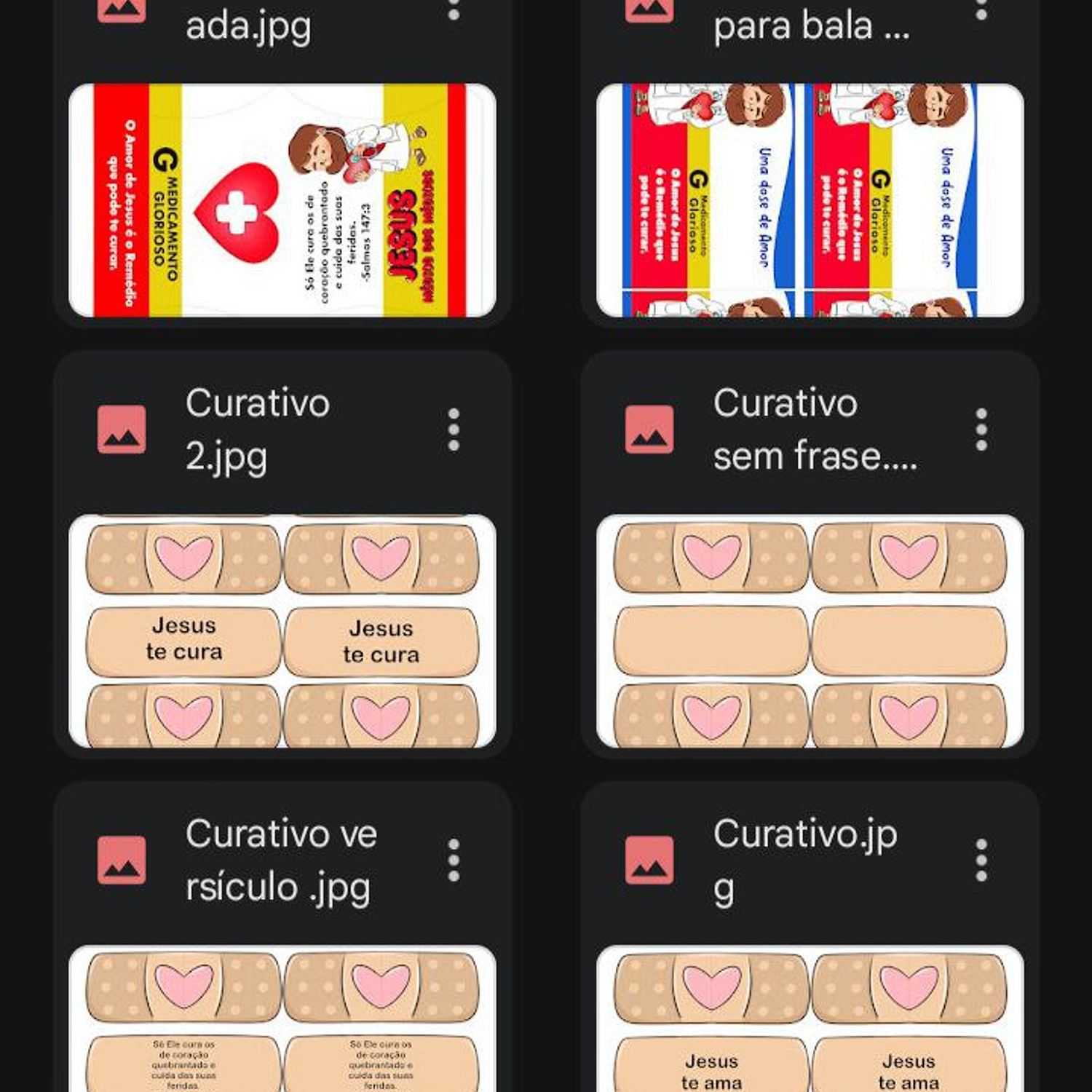Open the Curativo 2.jpg image
The image size is (1092, 1092).
point(282,630)
